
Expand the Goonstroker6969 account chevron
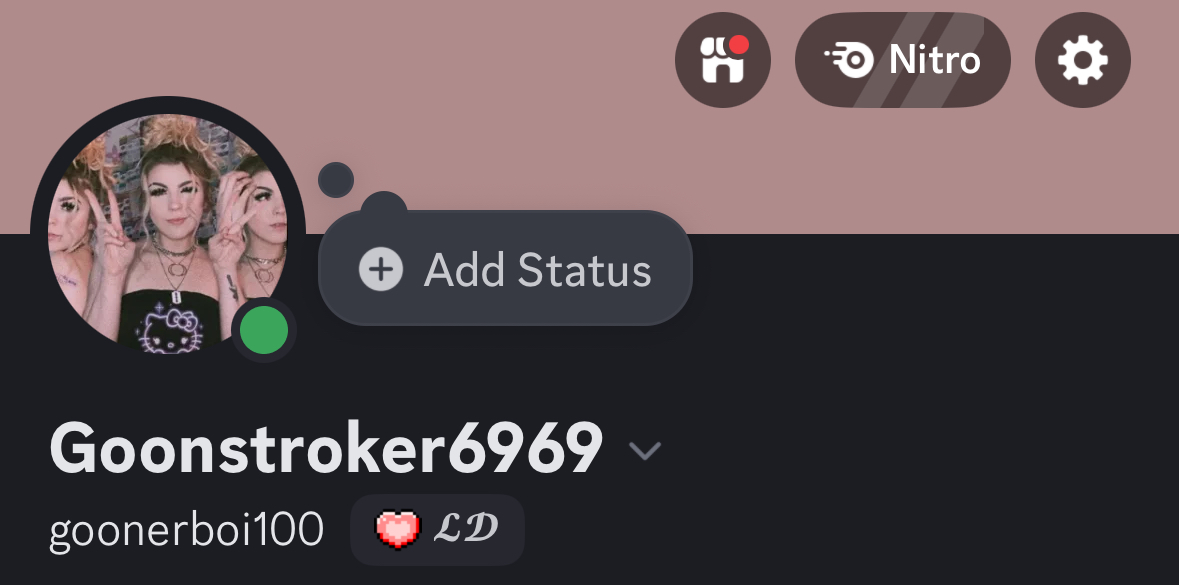point(645,451)
